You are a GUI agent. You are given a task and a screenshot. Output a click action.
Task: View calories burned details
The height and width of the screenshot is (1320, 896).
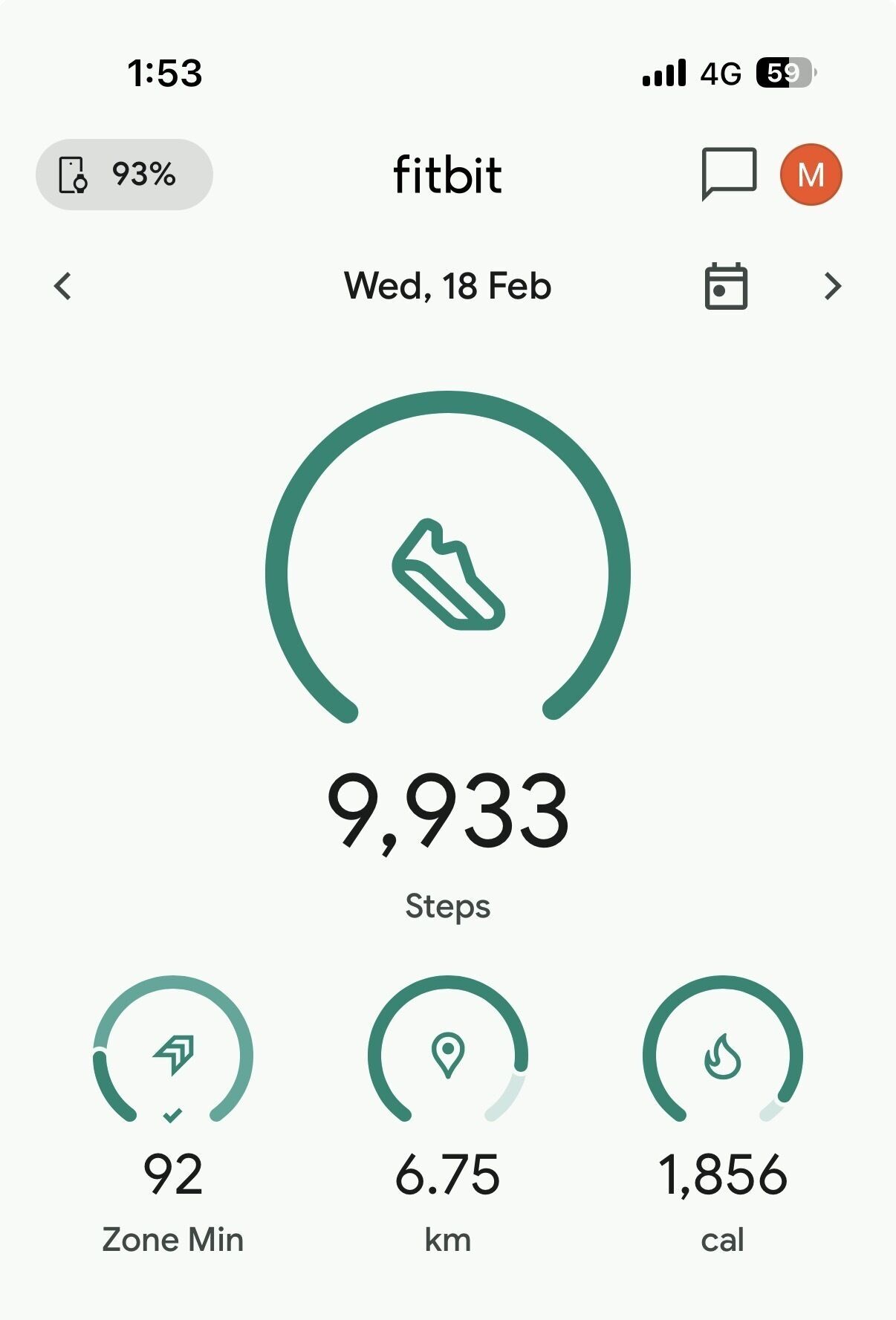[723, 1116]
